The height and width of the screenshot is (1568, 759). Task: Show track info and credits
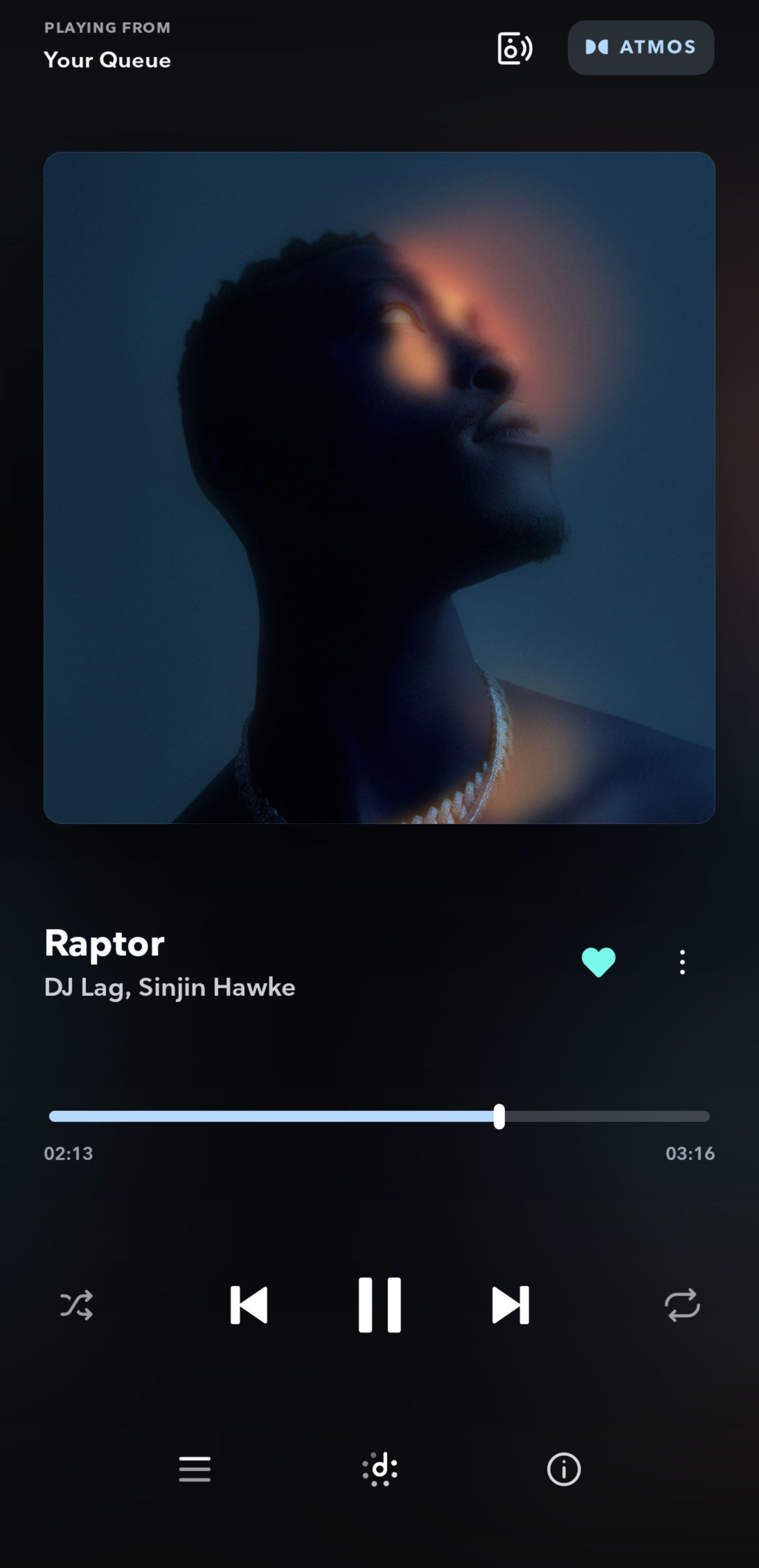tap(564, 1469)
